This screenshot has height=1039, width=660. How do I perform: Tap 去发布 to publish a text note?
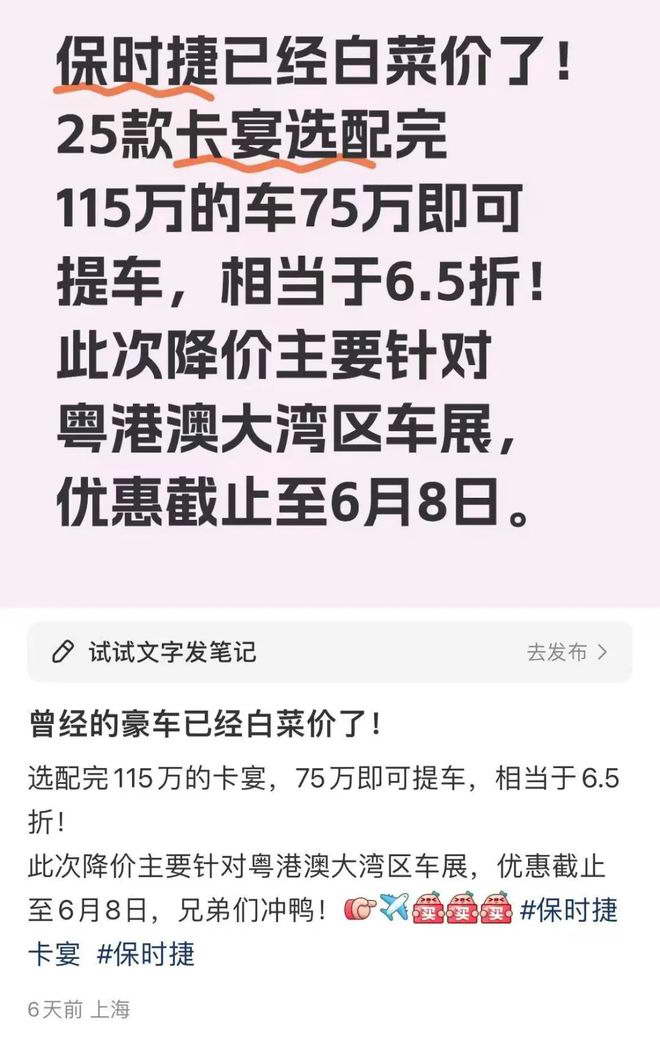[566, 652]
